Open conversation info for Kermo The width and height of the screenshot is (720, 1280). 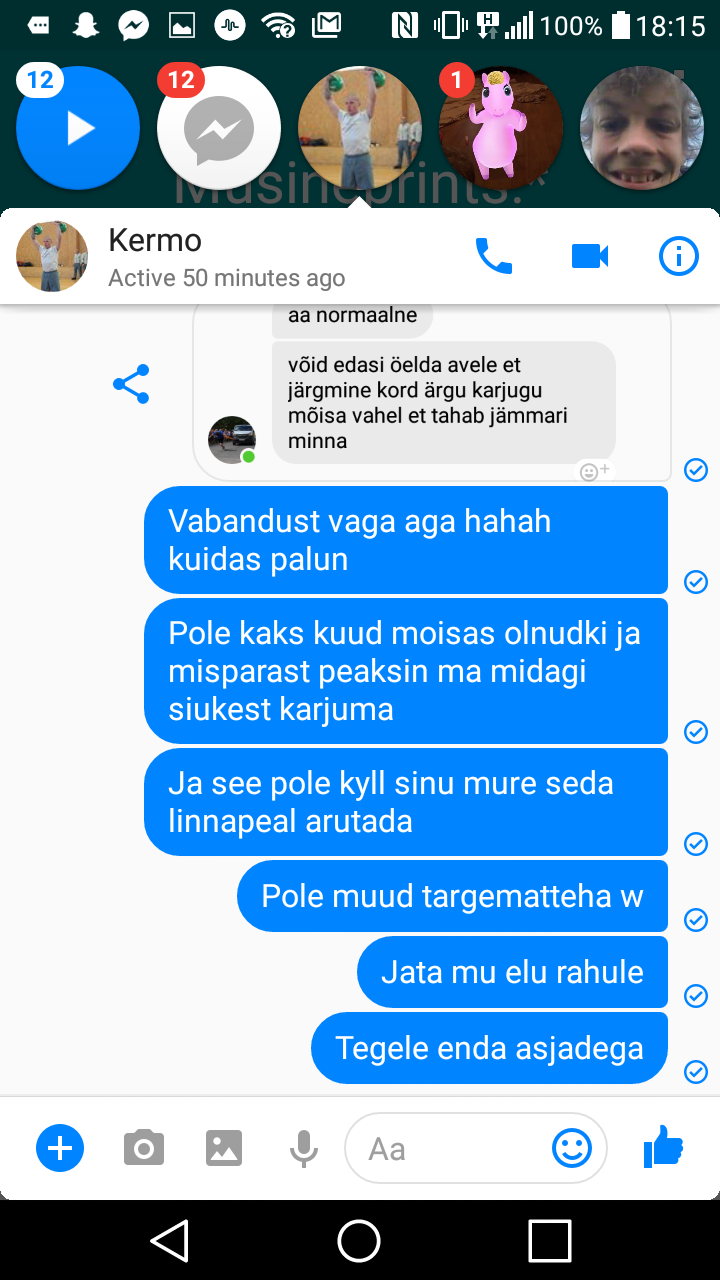[x=679, y=257]
